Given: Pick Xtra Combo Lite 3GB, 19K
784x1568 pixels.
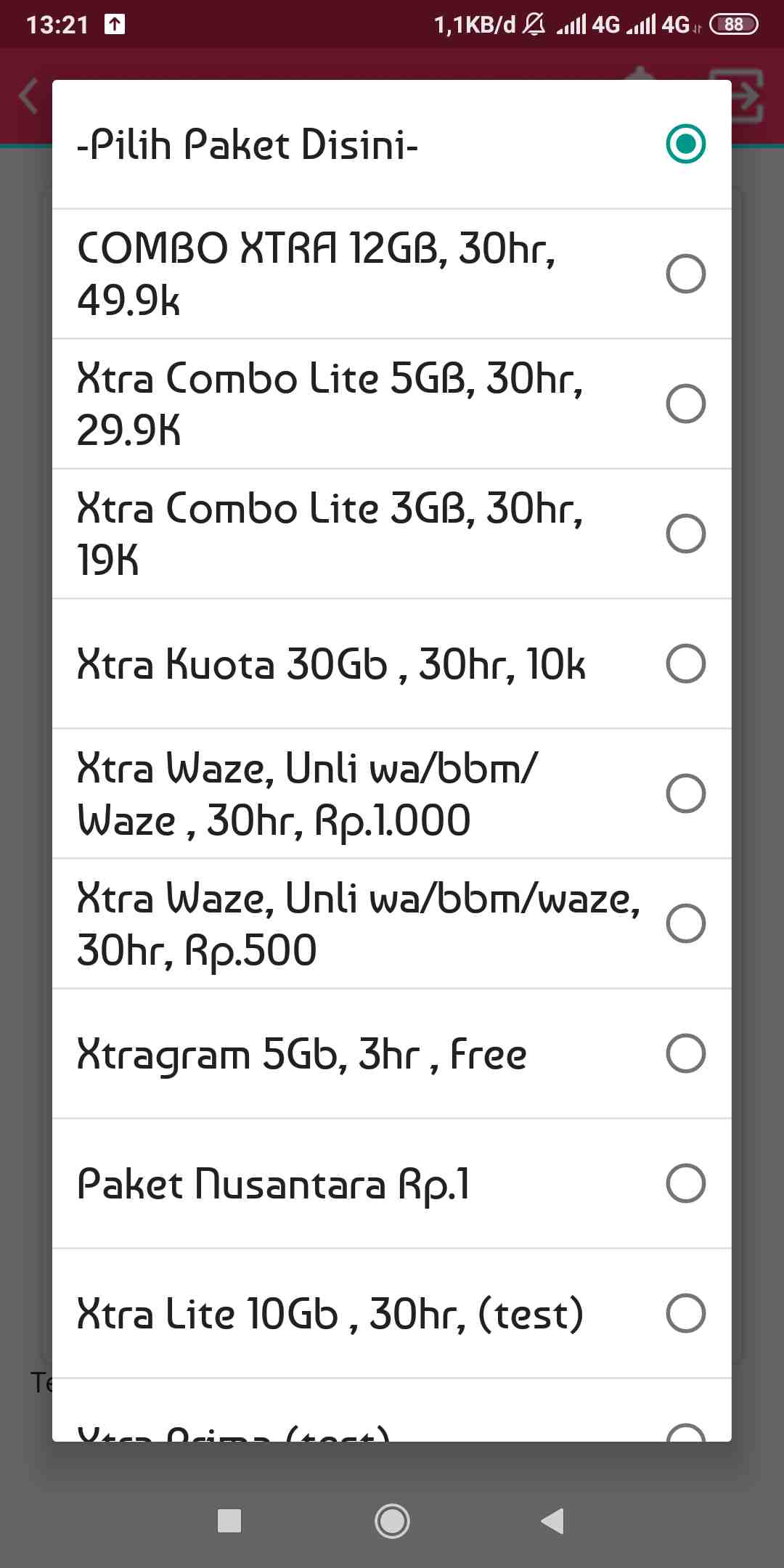Looking at the screenshot, I should click(x=391, y=534).
